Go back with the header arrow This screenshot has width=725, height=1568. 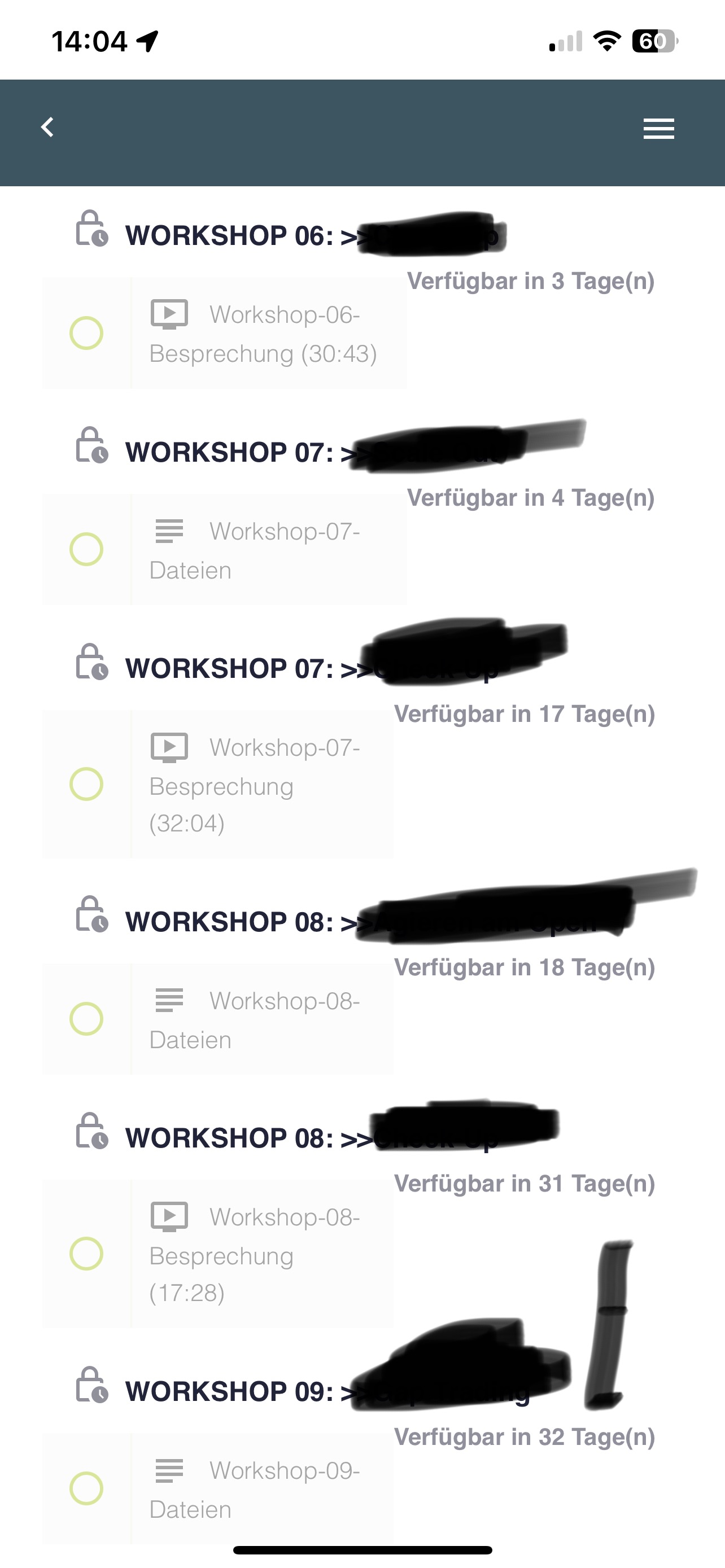[x=47, y=127]
